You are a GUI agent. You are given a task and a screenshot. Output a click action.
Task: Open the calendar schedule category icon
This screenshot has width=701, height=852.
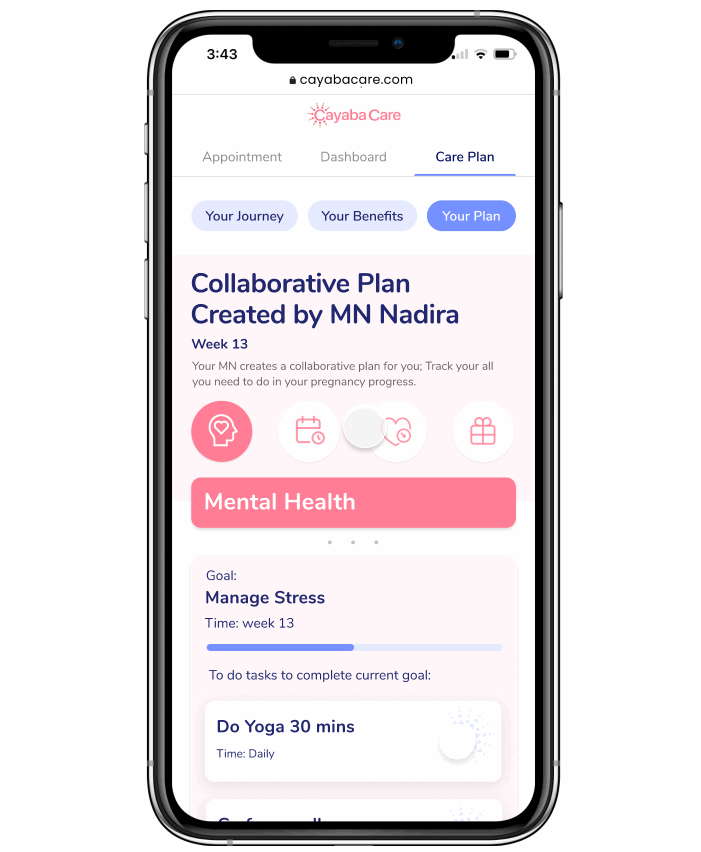pyautogui.click(x=308, y=431)
